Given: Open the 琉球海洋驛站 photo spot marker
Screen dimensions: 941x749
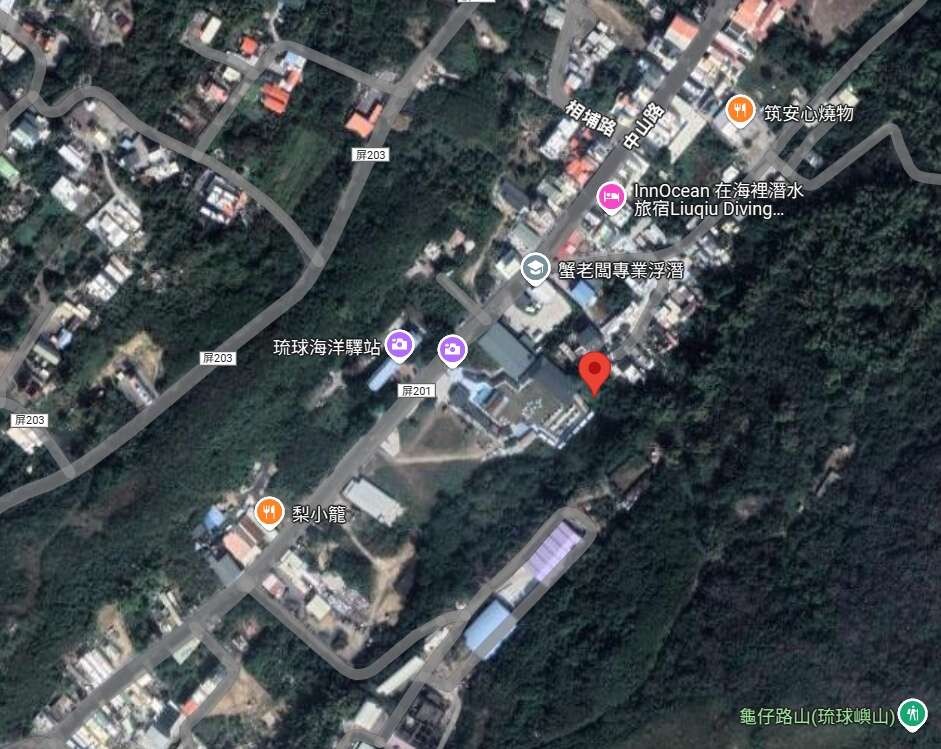Looking at the screenshot, I should pos(400,345).
